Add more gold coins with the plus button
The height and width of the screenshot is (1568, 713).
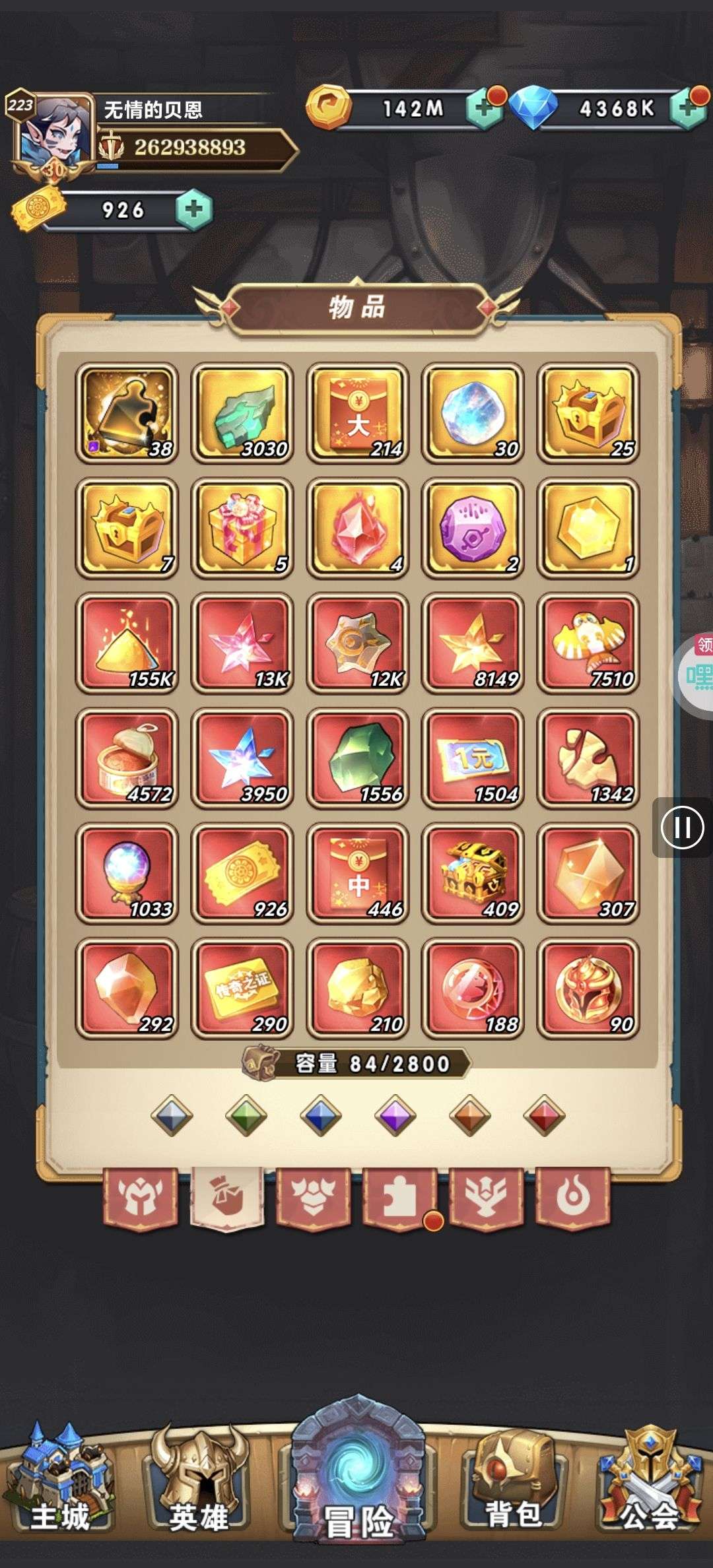485,108
